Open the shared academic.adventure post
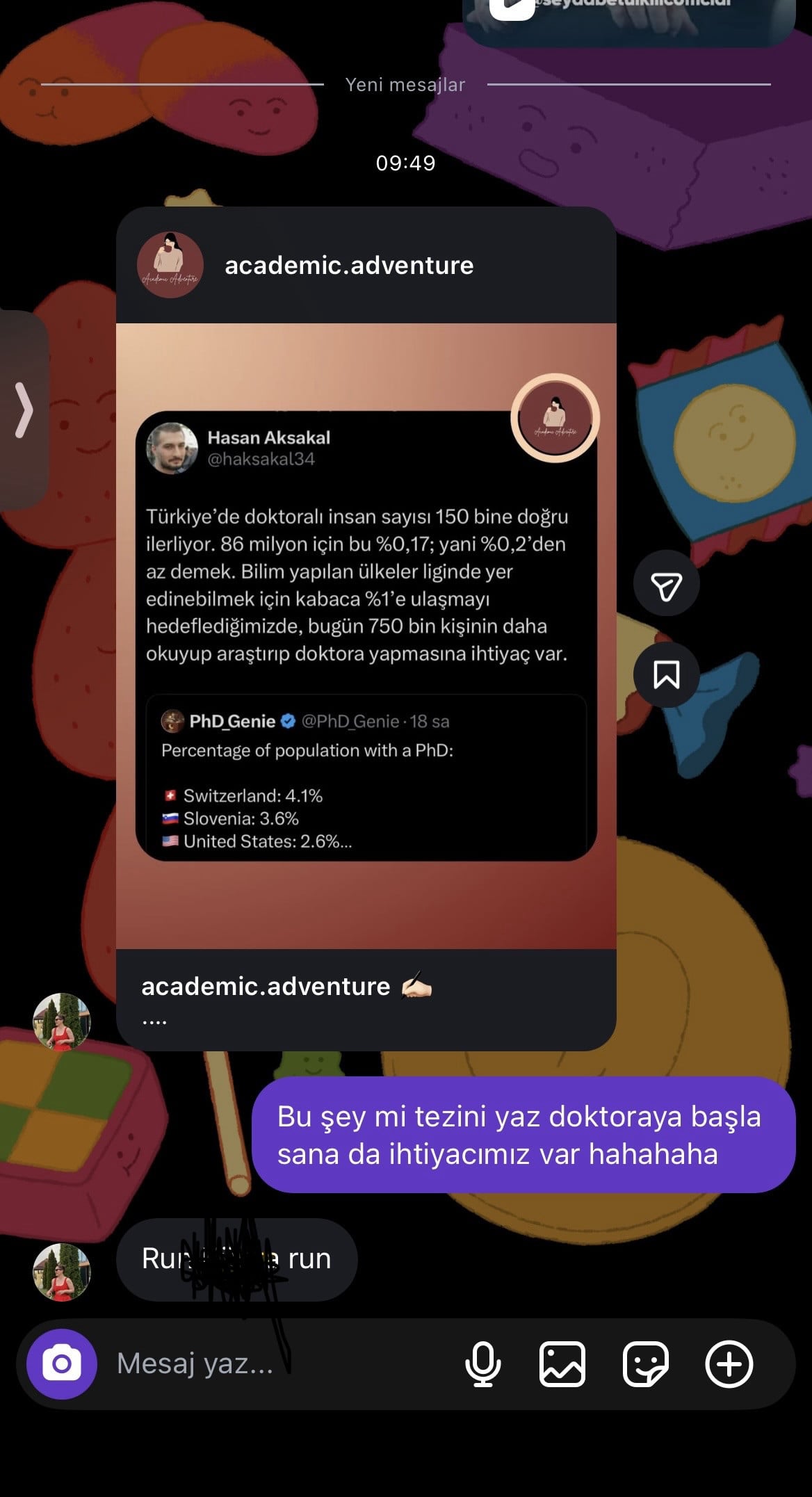 (366, 636)
